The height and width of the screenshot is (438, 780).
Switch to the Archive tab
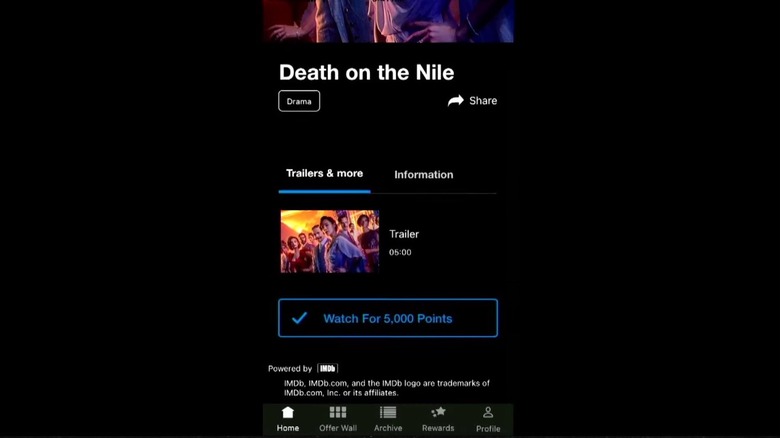coord(388,419)
